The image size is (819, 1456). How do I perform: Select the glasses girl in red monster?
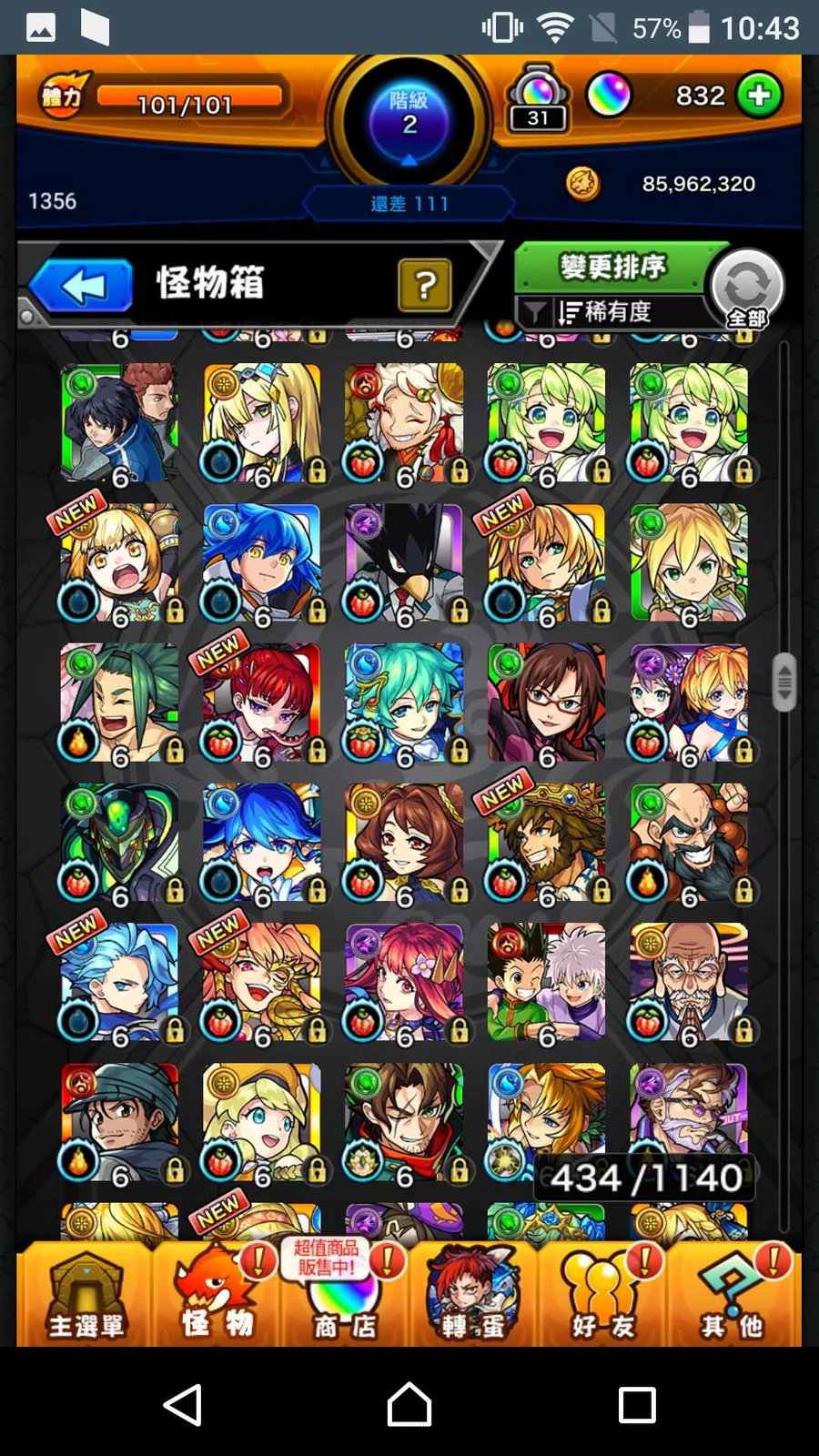tap(546, 704)
